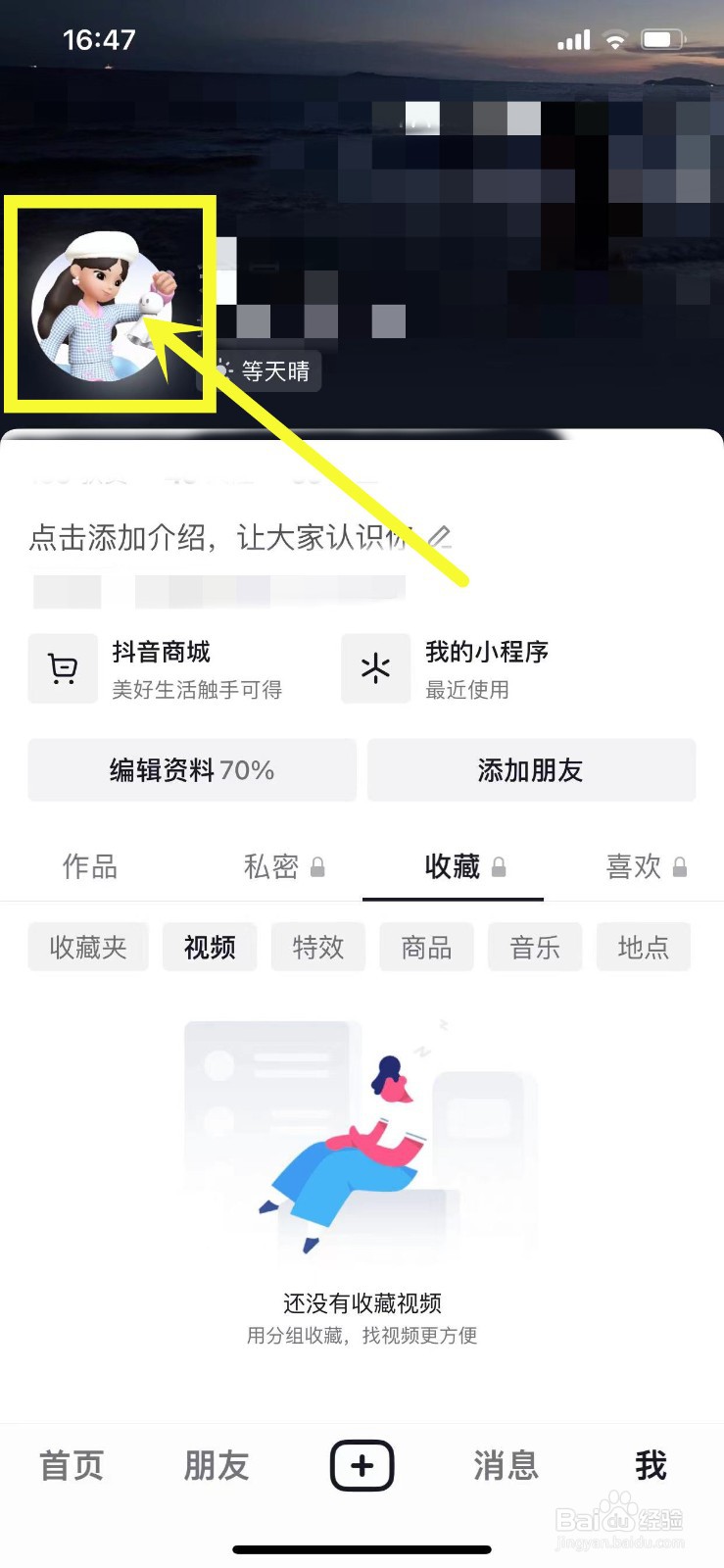Open the 抖音商城 shopping cart icon
Image resolution: width=724 pixels, height=1568 pixels.
pyautogui.click(x=63, y=668)
